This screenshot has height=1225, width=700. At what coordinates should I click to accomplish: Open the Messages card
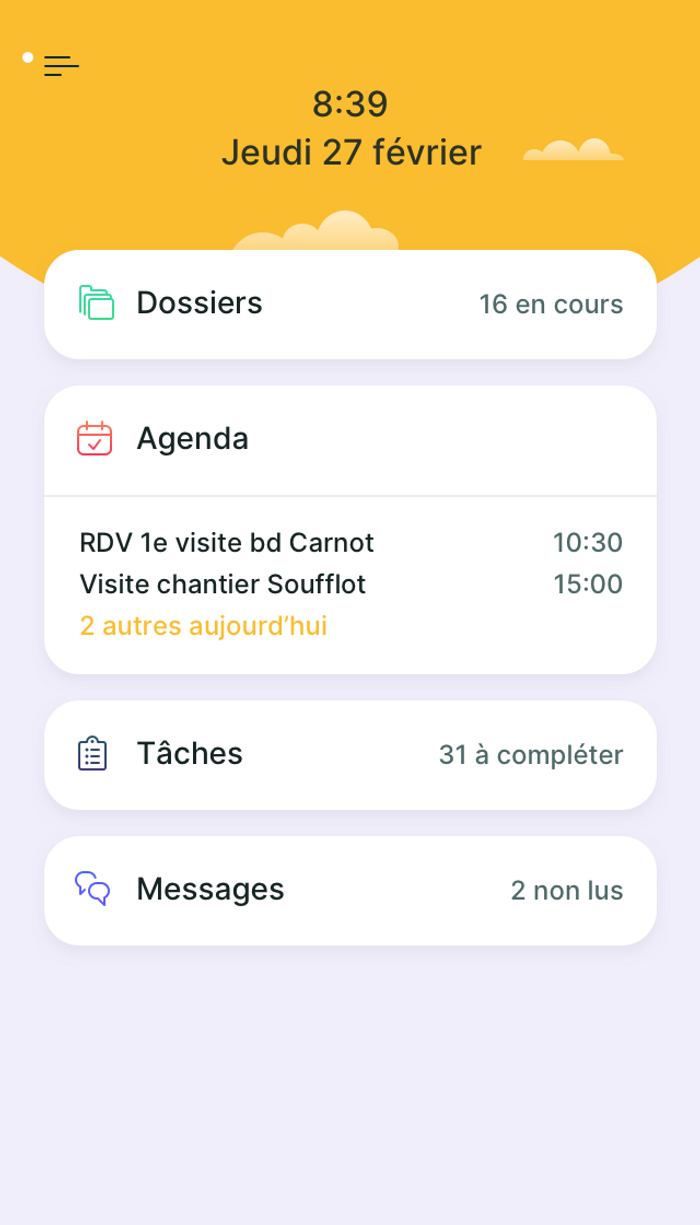[x=350, y=890]
